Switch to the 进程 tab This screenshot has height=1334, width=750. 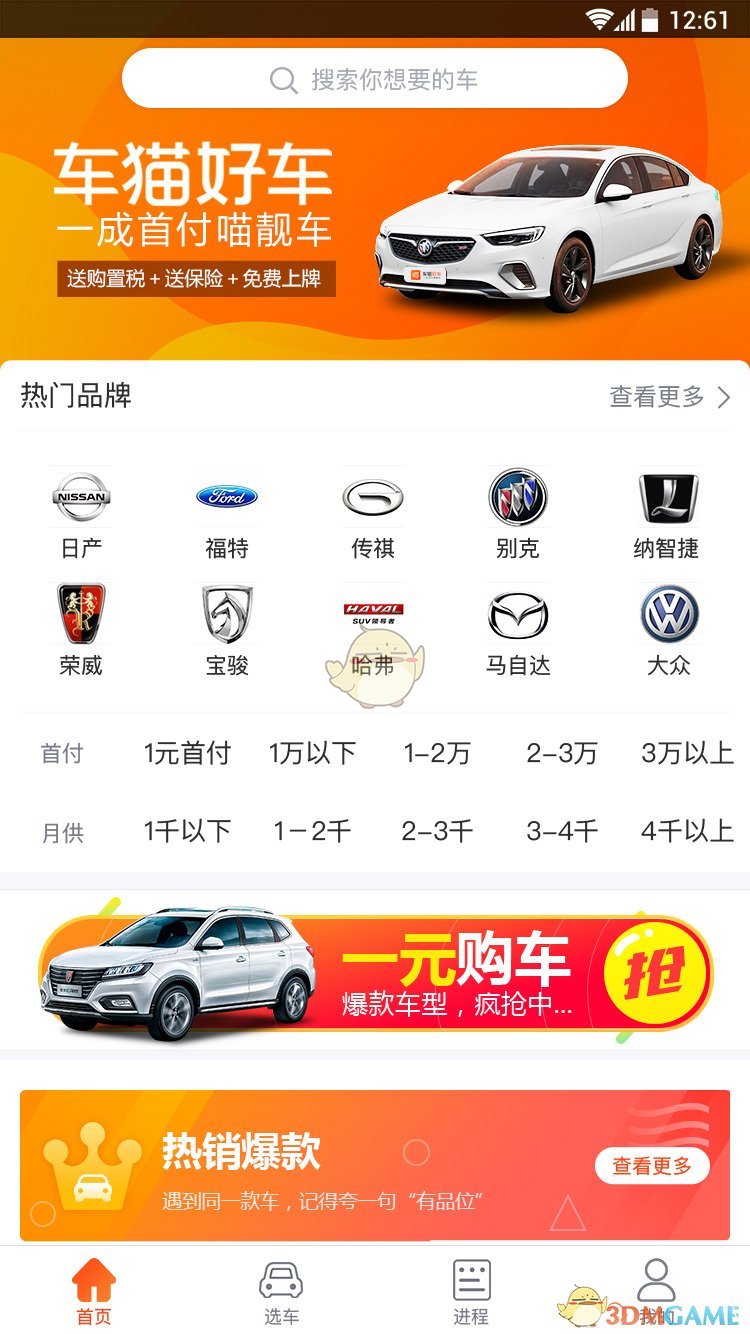point(471,1293)
